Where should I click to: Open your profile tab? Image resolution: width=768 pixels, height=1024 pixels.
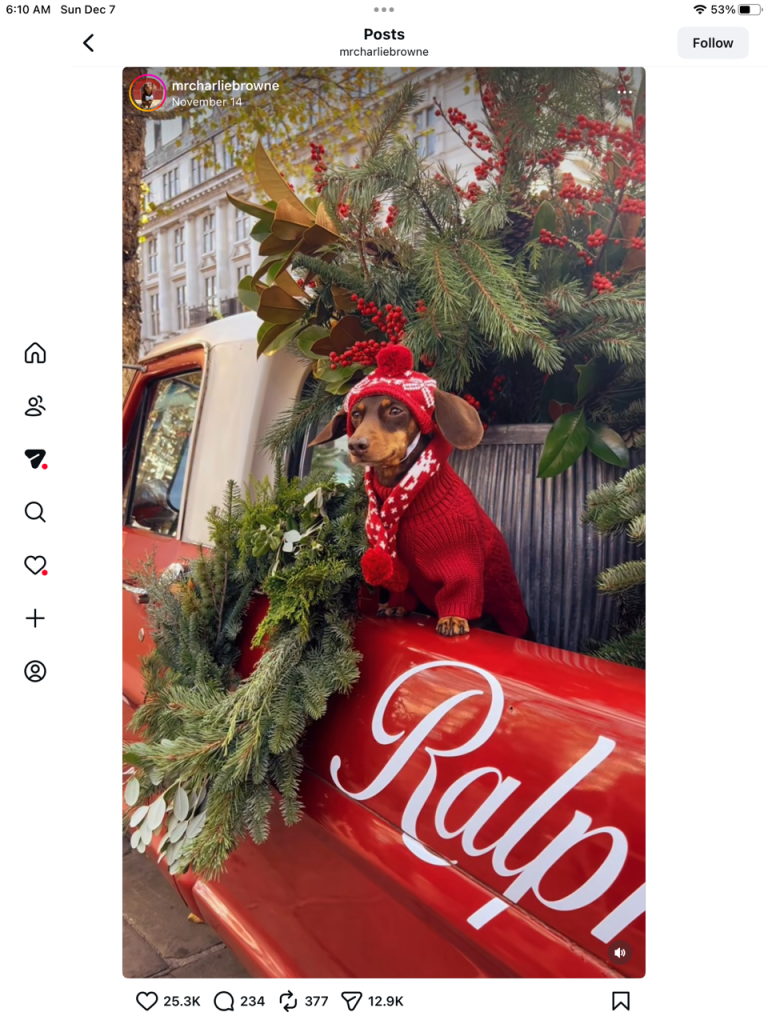(x=35, y=671)
